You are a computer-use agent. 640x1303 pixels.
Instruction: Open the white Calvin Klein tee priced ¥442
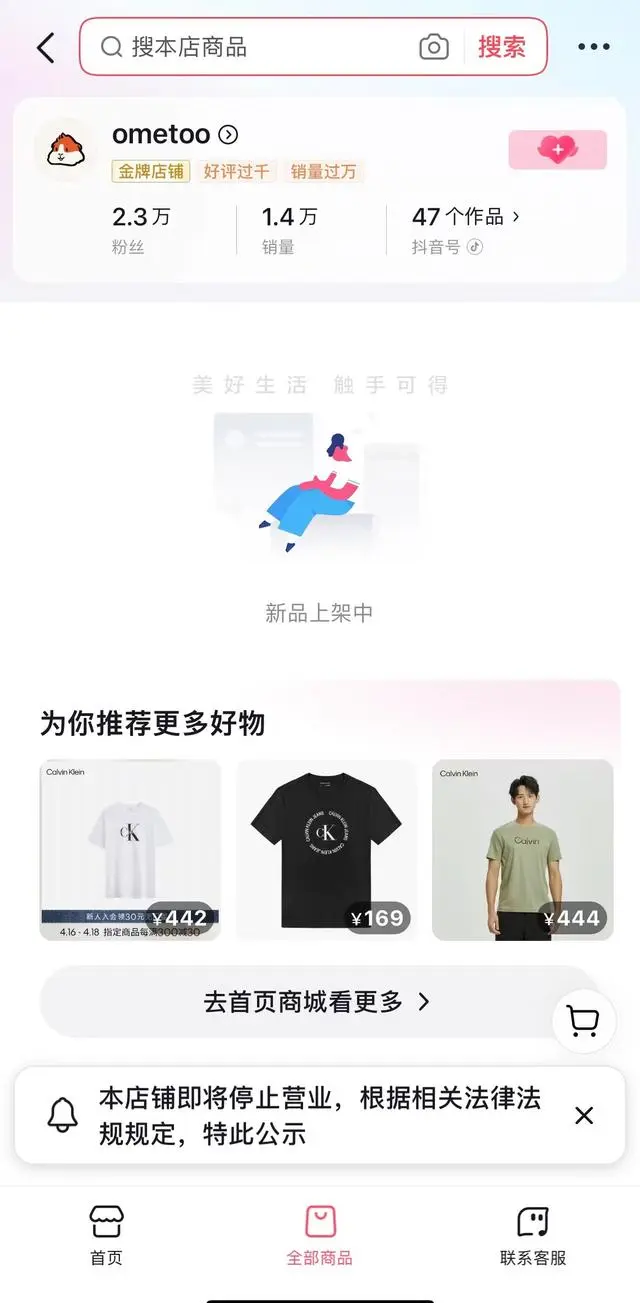[x=130, y=850]
